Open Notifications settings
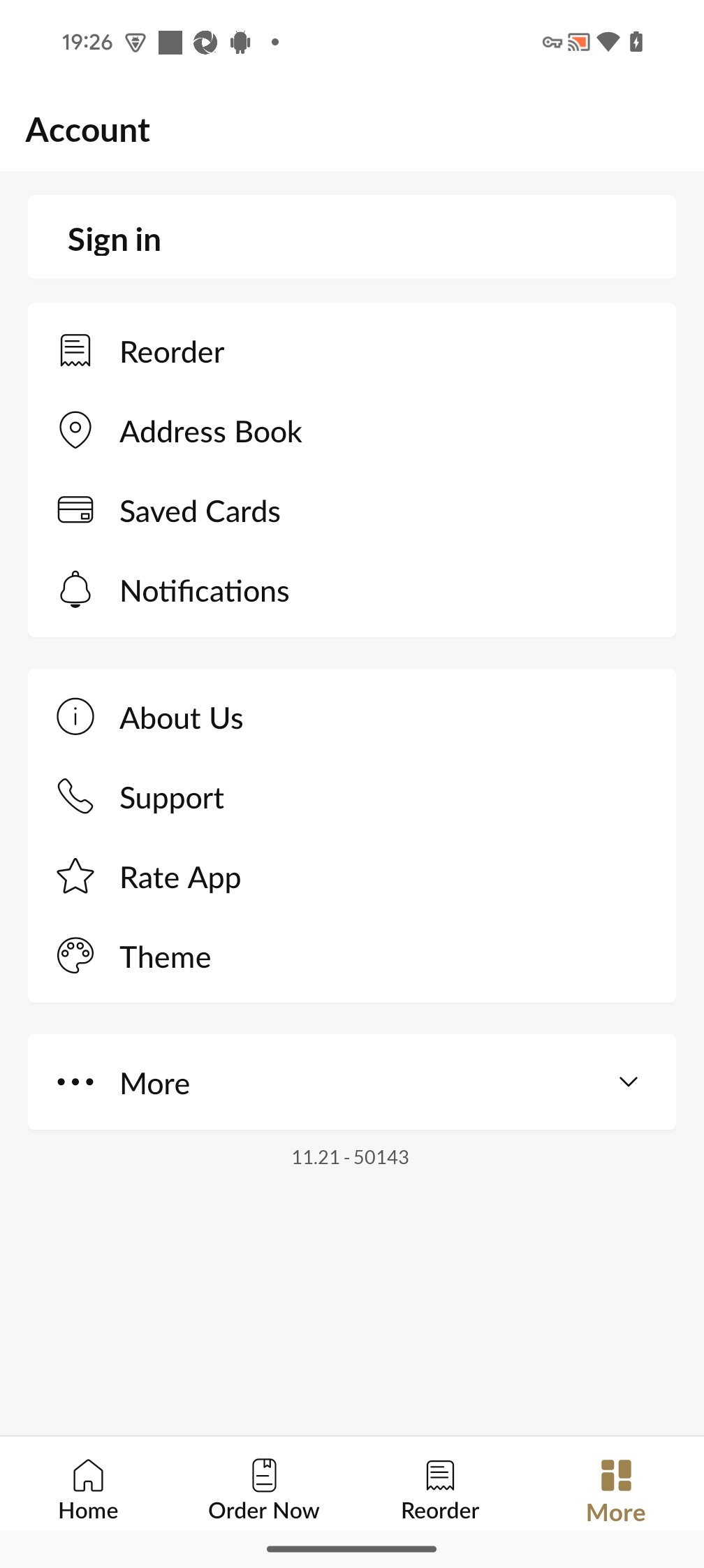 click(x=352, y=590)
